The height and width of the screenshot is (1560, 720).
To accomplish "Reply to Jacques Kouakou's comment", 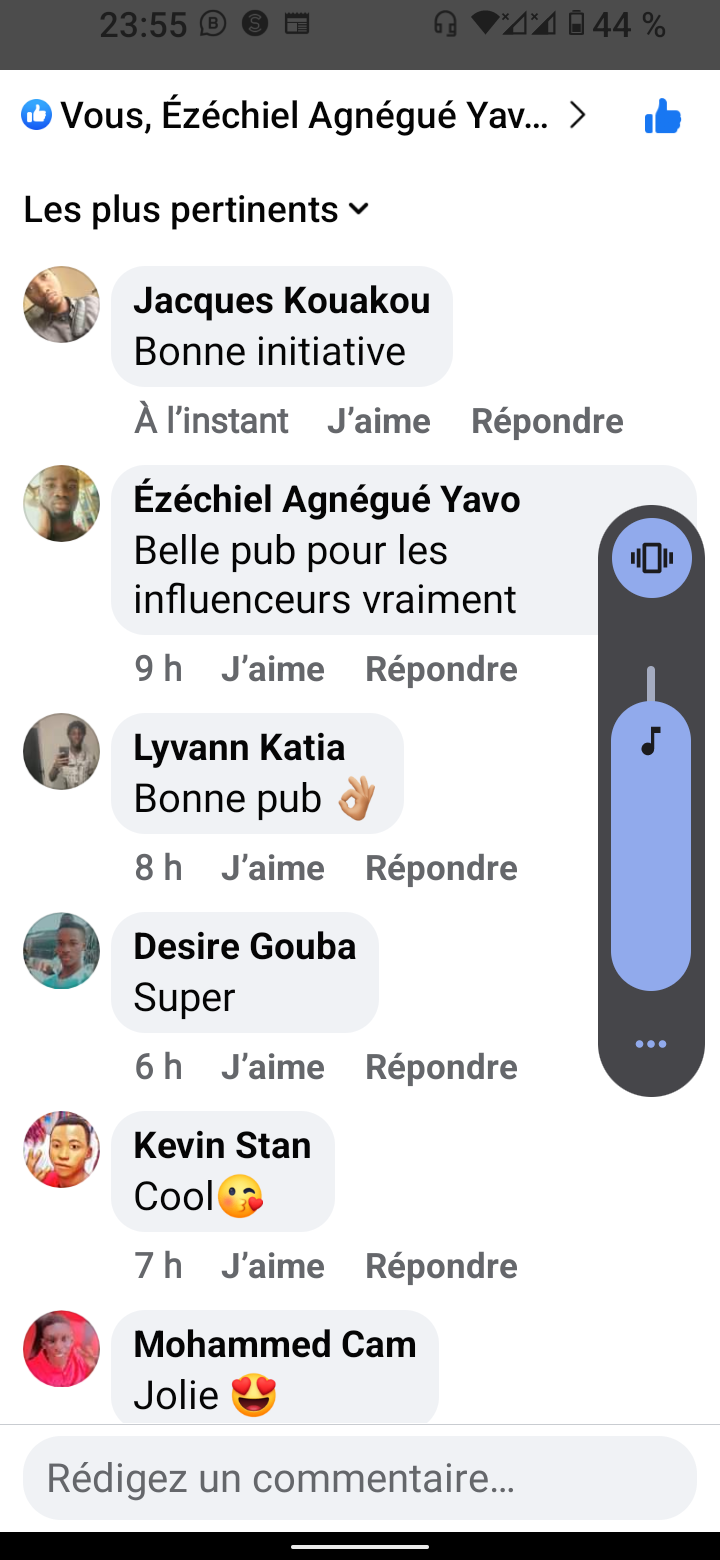I will click(x=547, y=421).
